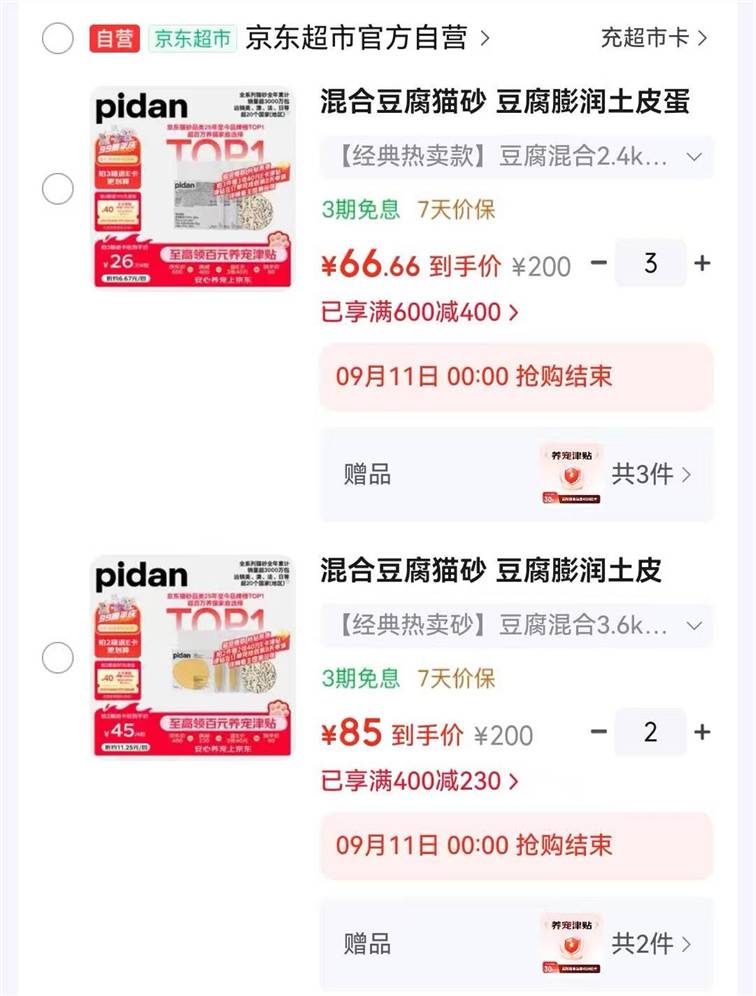The width and height of the screenshot is (756, 996).
Task: View 已享满600减400 promotion details
Action: click(419, 312)
